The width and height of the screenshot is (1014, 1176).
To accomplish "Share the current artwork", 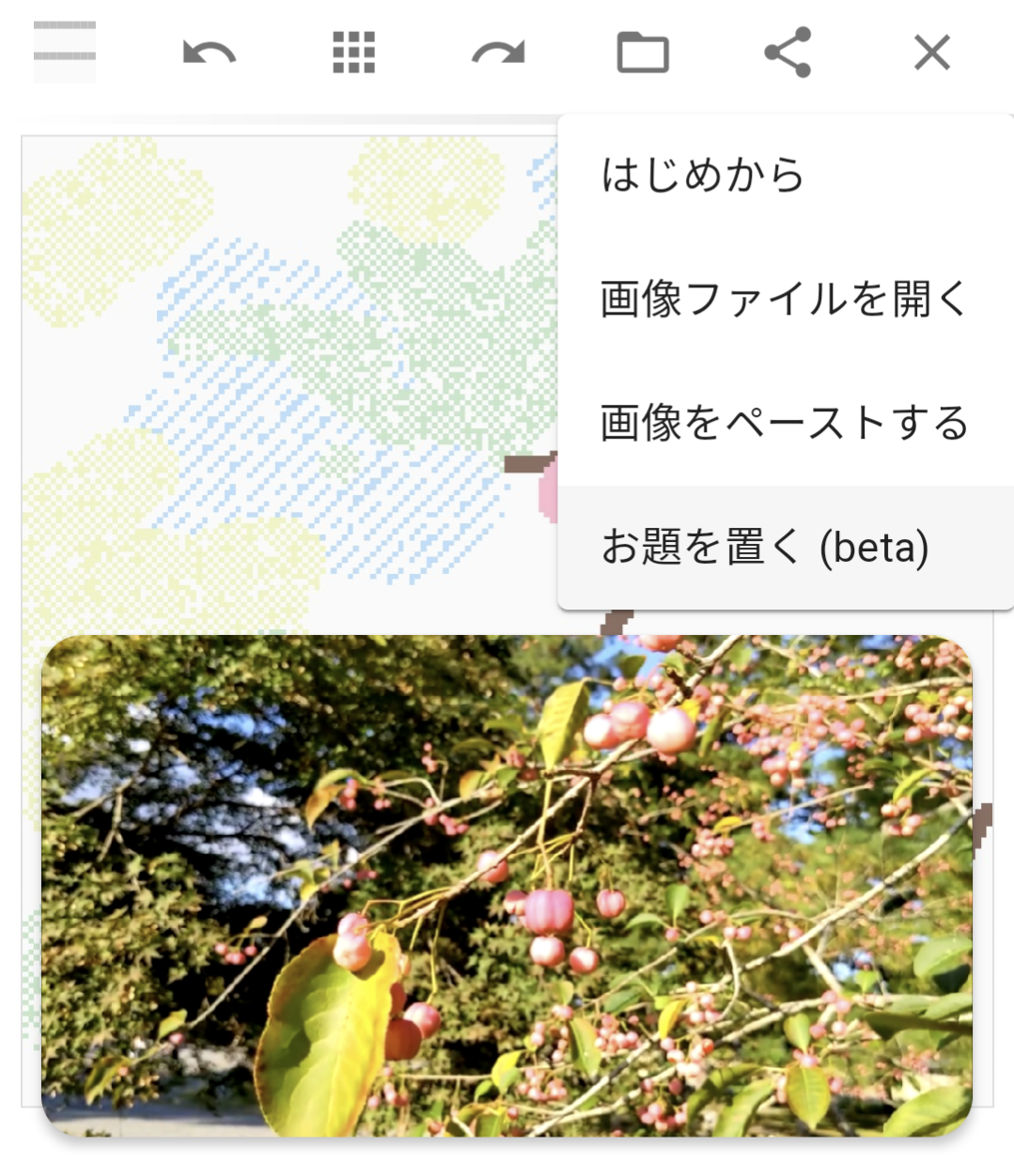I will 788,53.
